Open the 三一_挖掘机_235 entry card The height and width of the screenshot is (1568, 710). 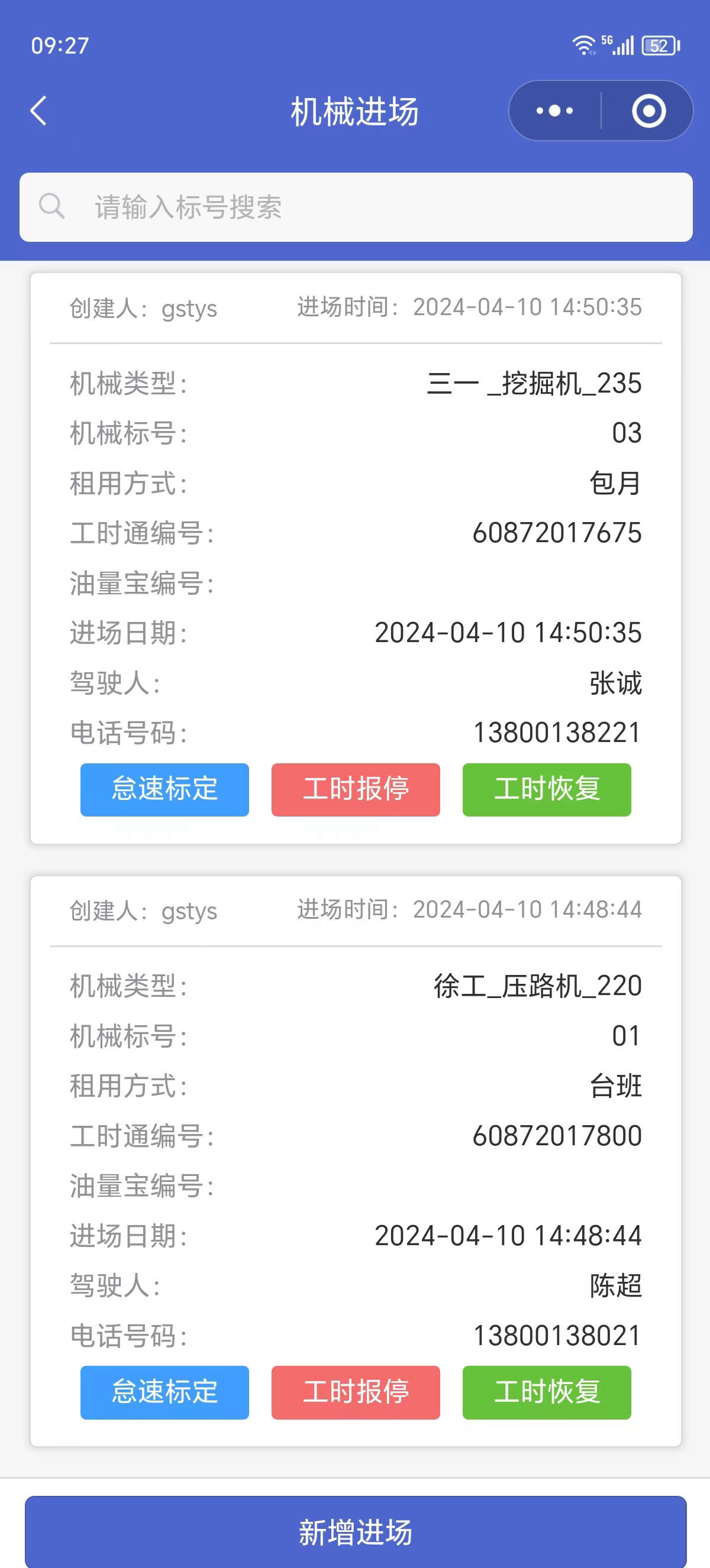tap(356, 558)
